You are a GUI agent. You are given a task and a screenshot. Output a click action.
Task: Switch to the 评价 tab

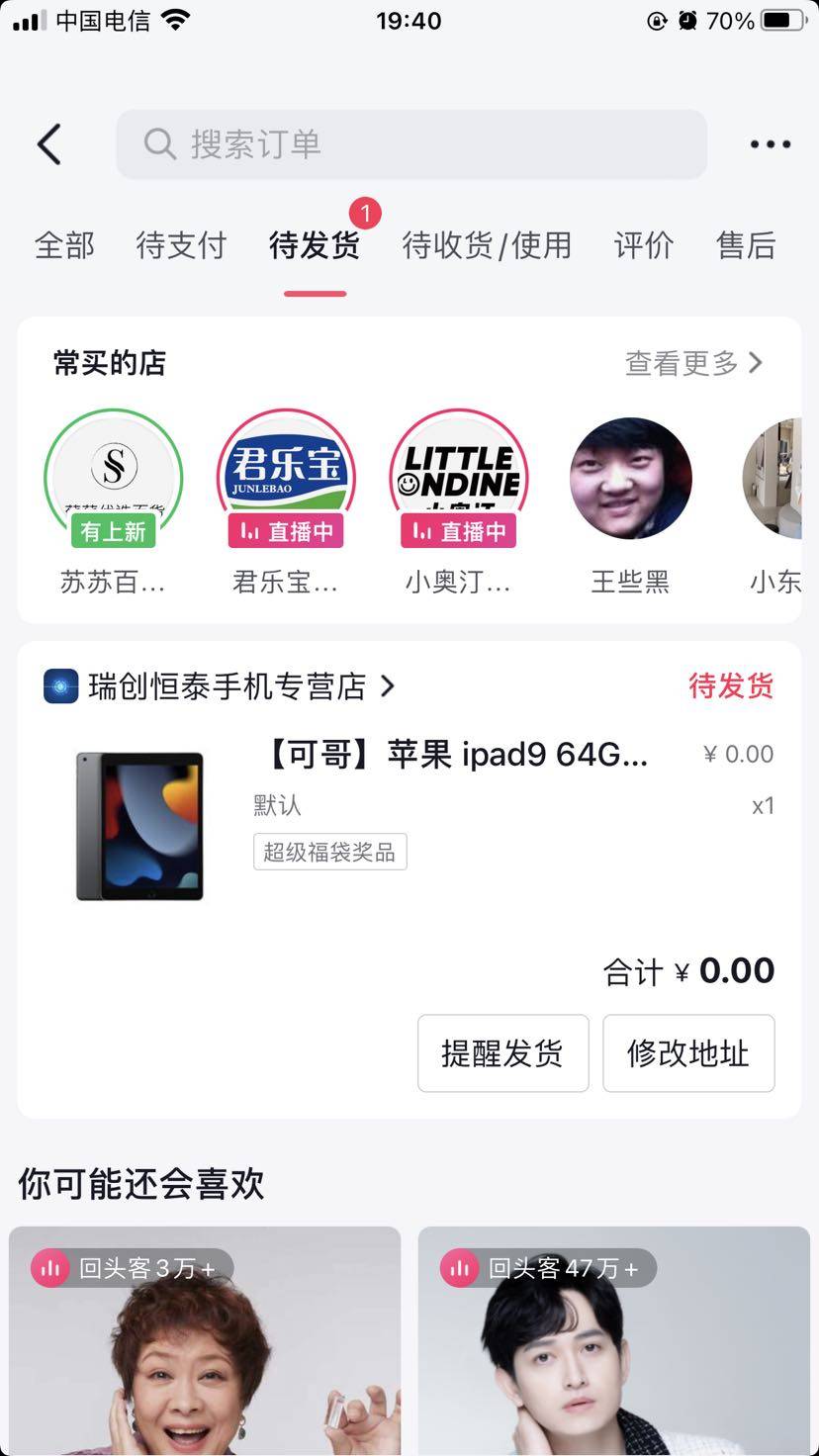pos(644,245)
